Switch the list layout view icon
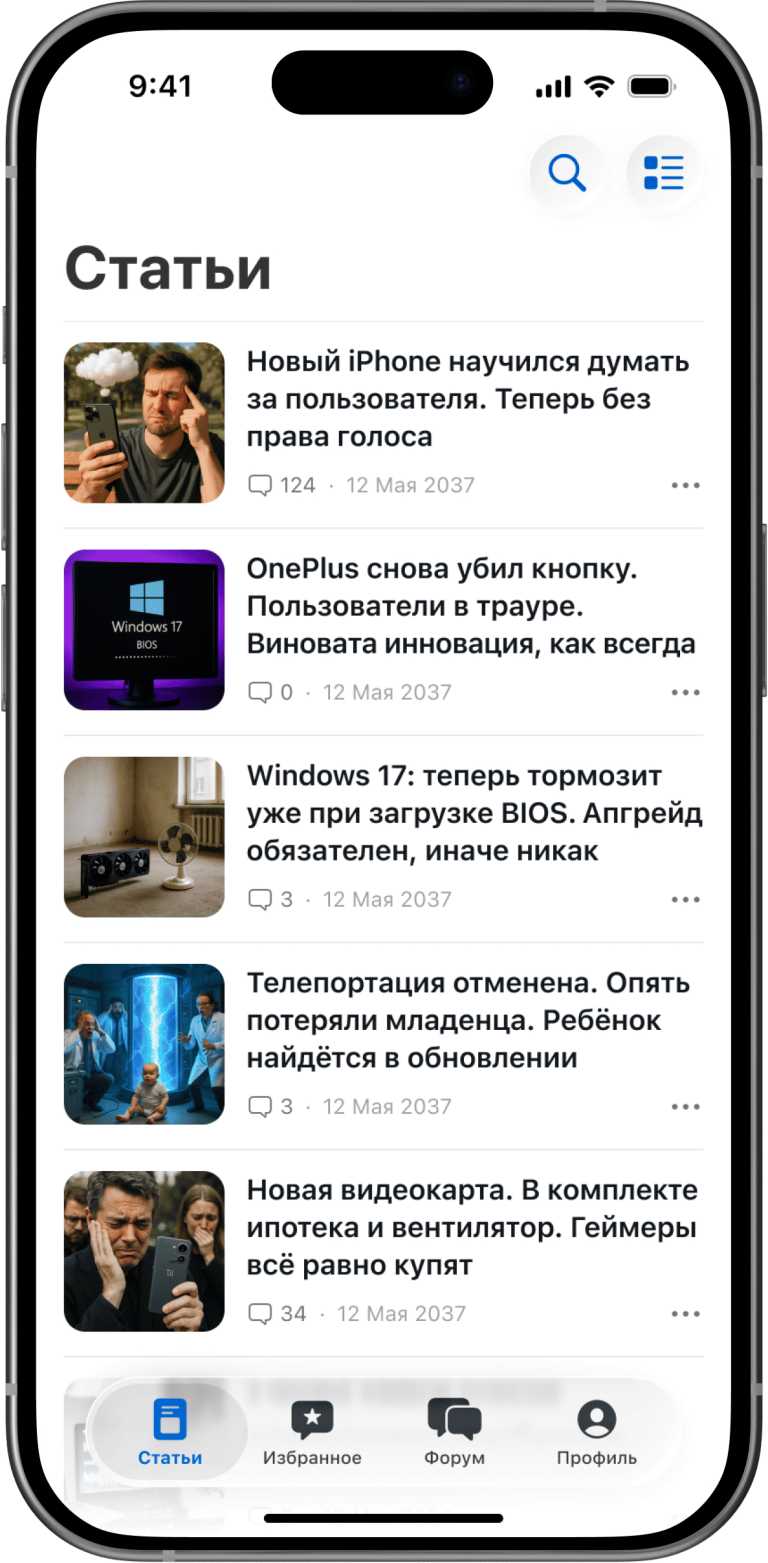 (x=664, y=173)
